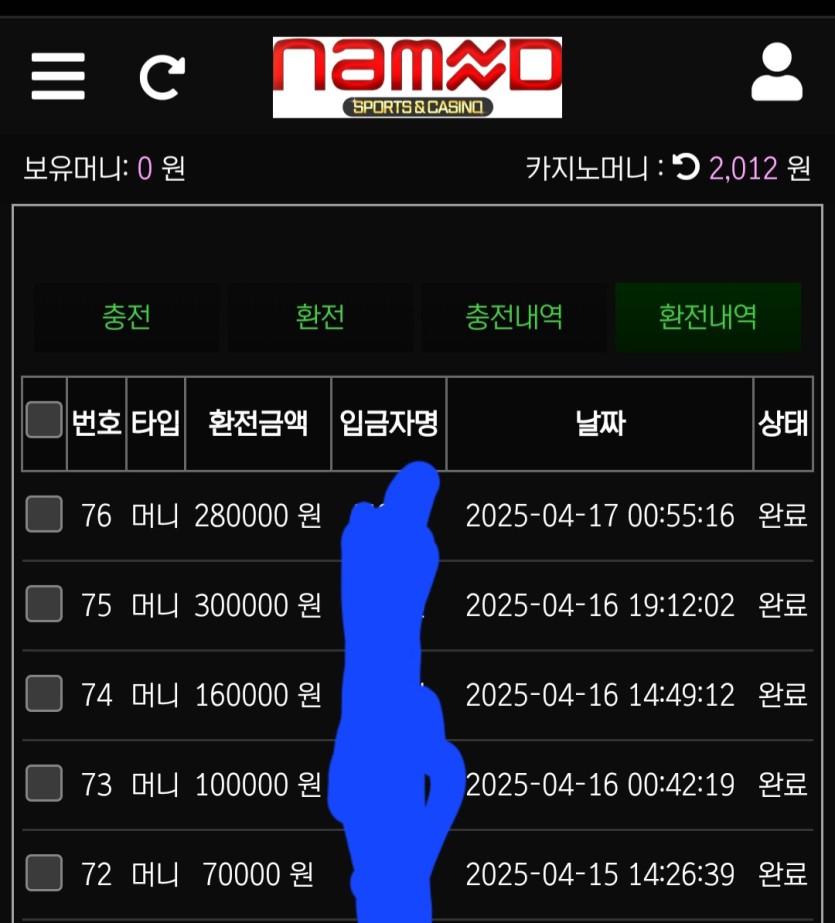
Task: Check the box for entry 72
Action: pos(44,873)
